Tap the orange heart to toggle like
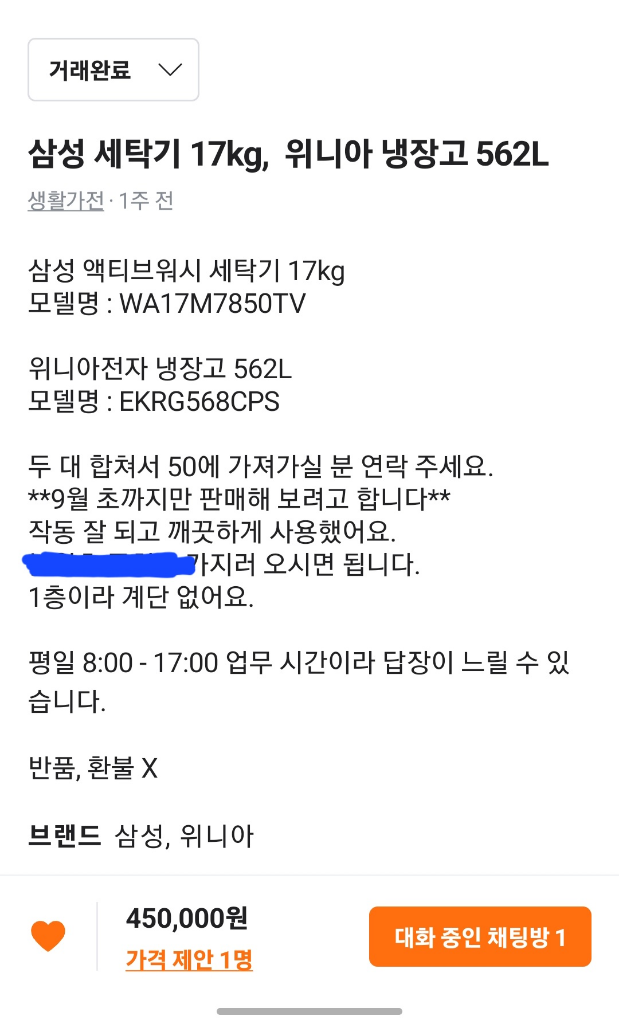 click(x=48, y=936)
